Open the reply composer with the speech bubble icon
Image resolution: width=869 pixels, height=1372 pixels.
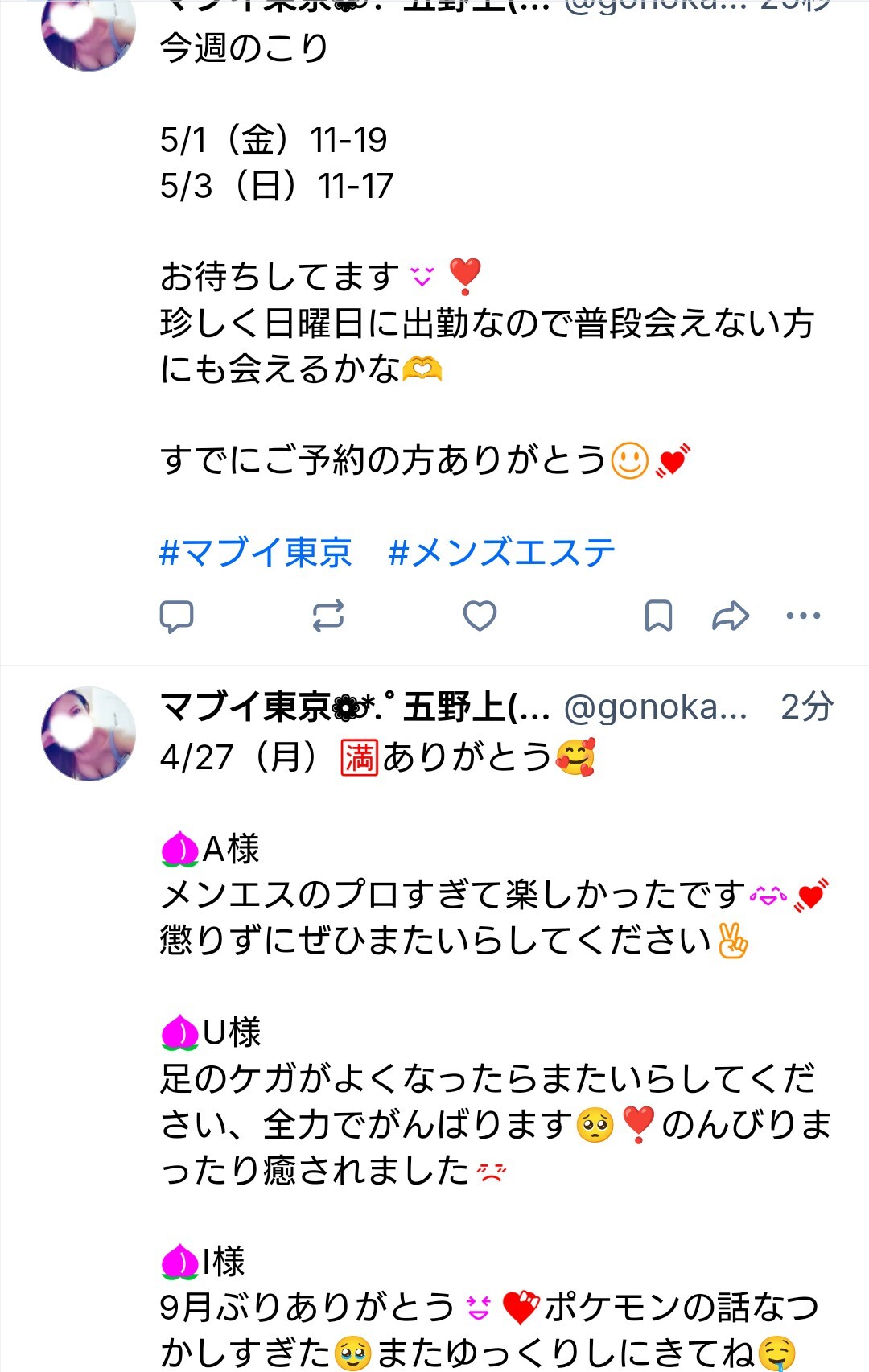[179, 616]
